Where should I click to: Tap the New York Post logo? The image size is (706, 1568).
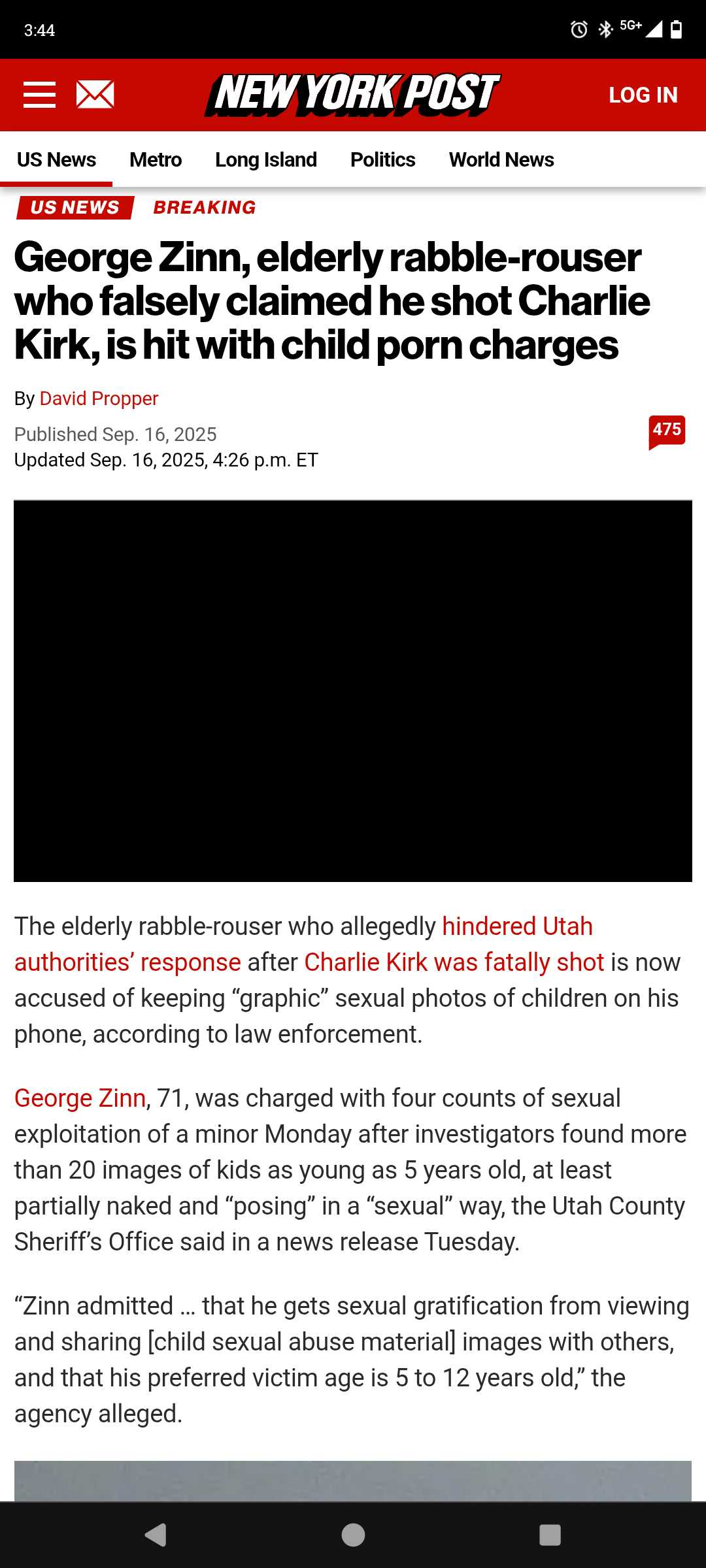click(352, 95)
